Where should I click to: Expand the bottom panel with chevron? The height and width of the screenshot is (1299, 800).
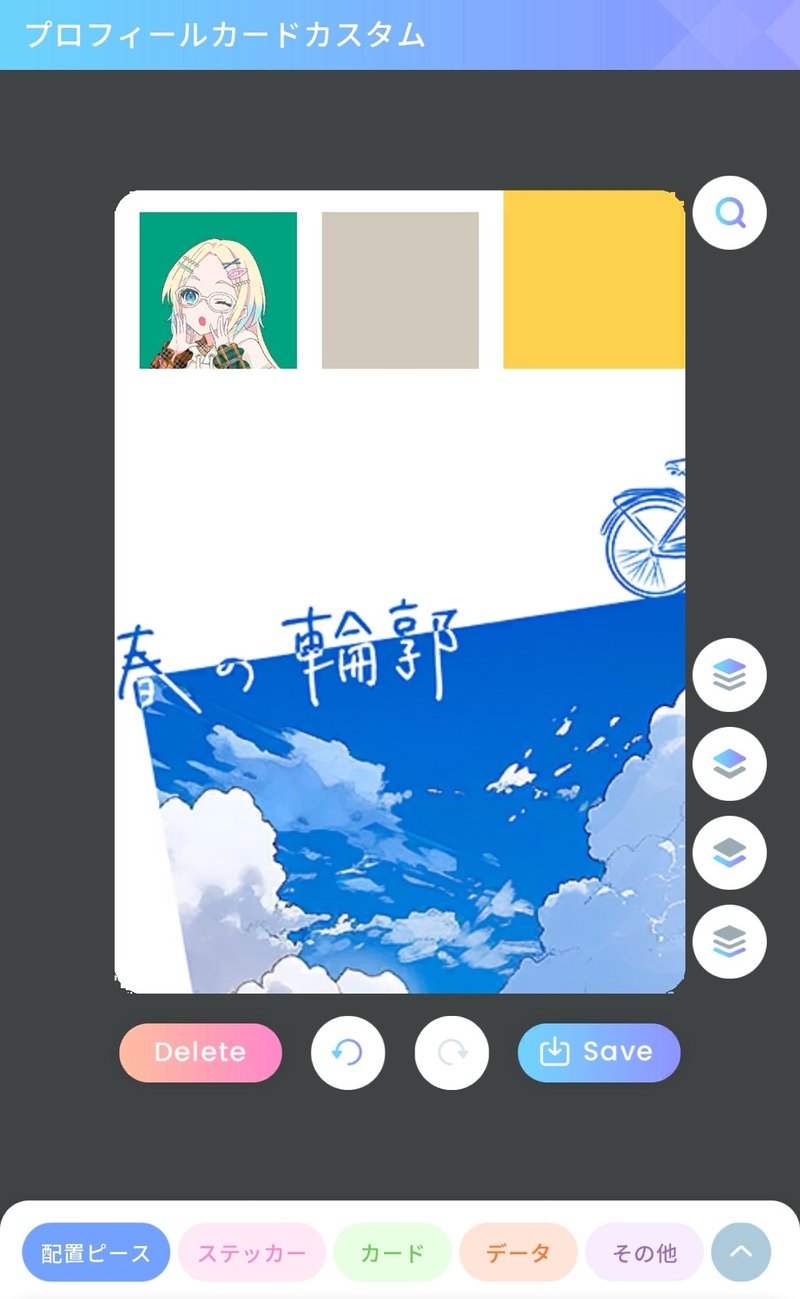point(741,1252)
